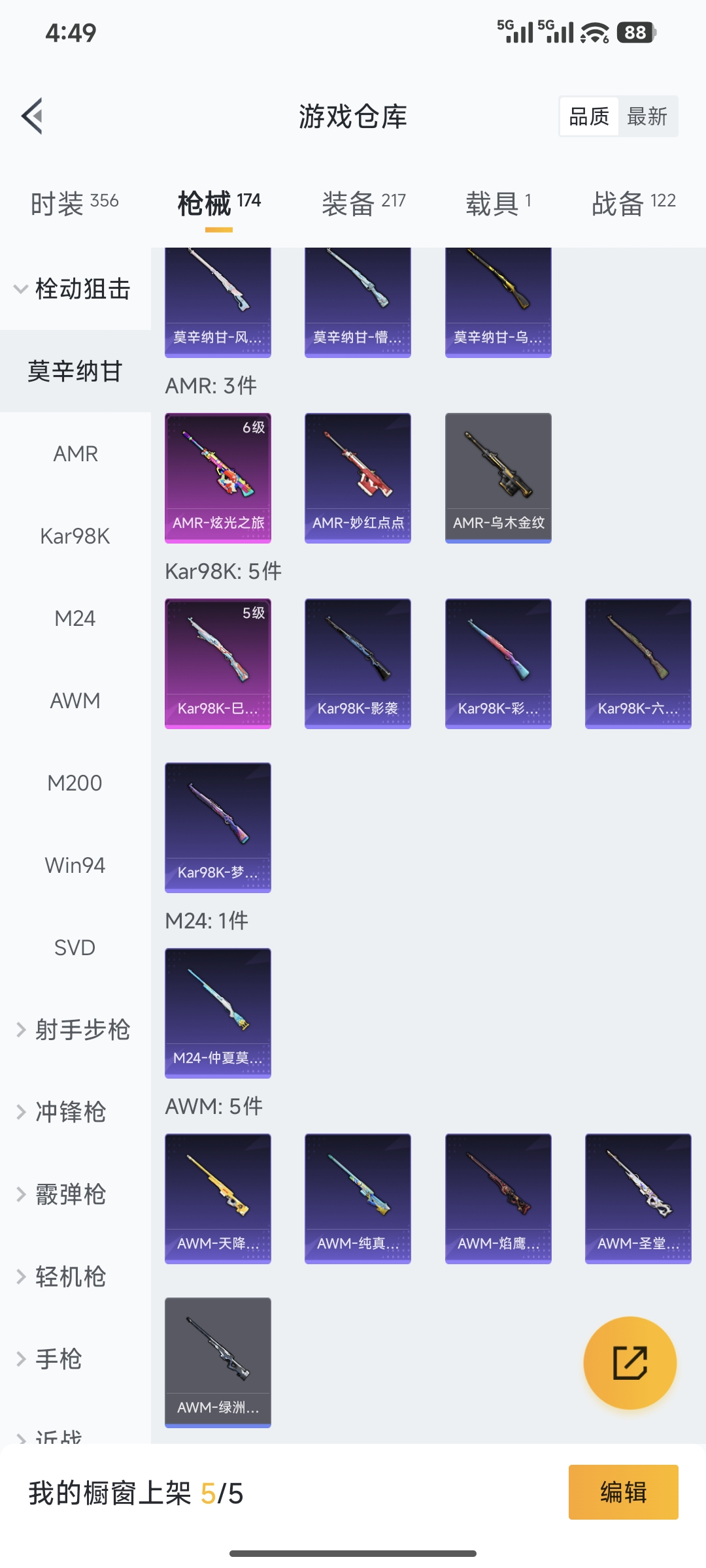This screenshot has width=706, height=1568.
Task: Keep sorting on 品质
Action: 586,116
